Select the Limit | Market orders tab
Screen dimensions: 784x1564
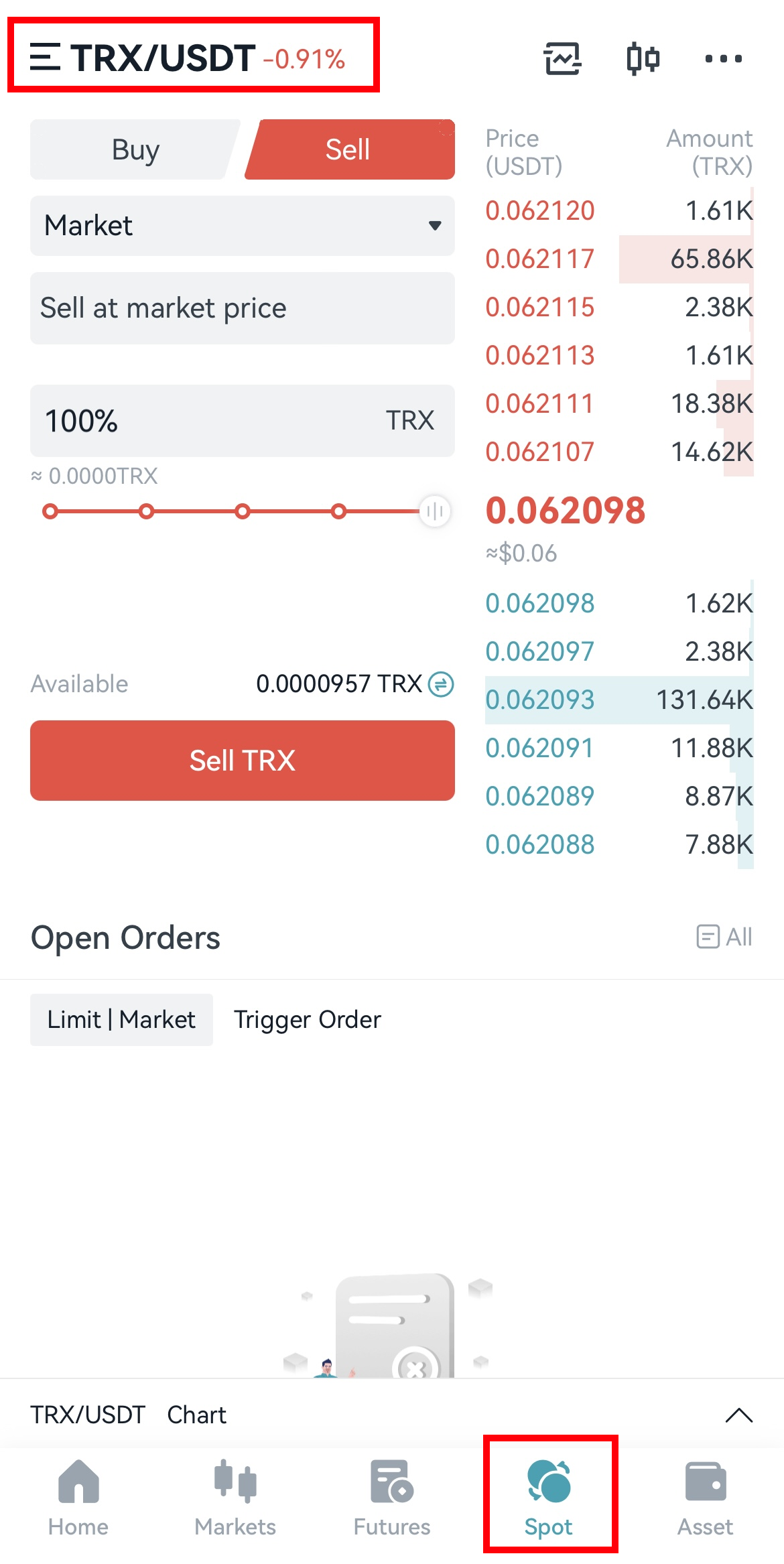(121, 1020)
